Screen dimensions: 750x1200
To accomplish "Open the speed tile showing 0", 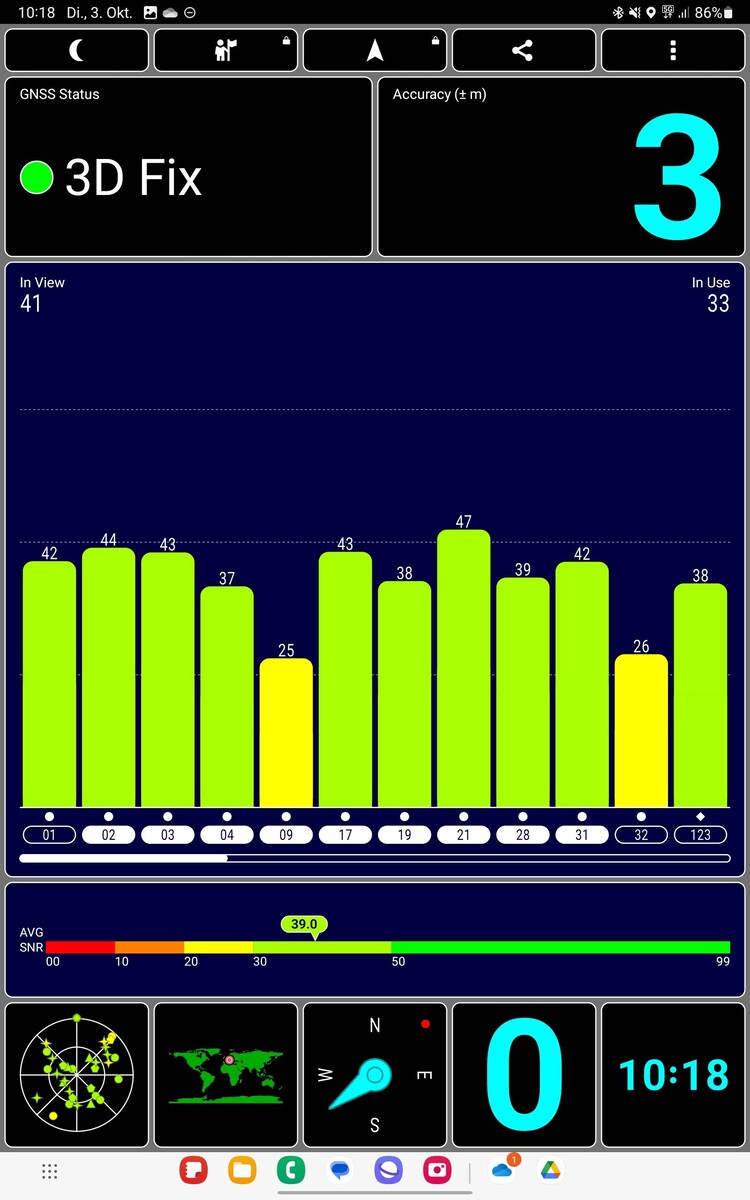I will [523, 1075].
